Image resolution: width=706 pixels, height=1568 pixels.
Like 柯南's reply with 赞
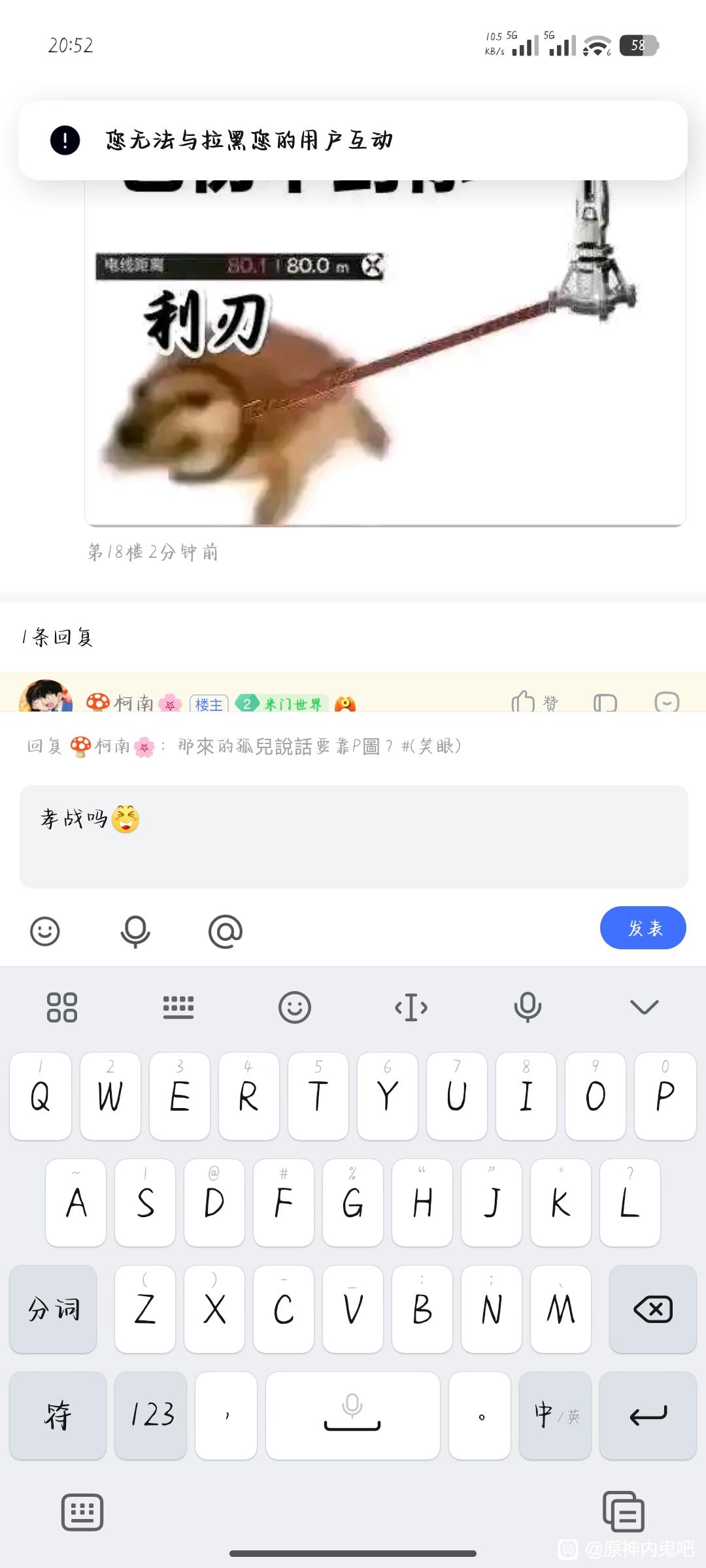[x=535, y=702]
